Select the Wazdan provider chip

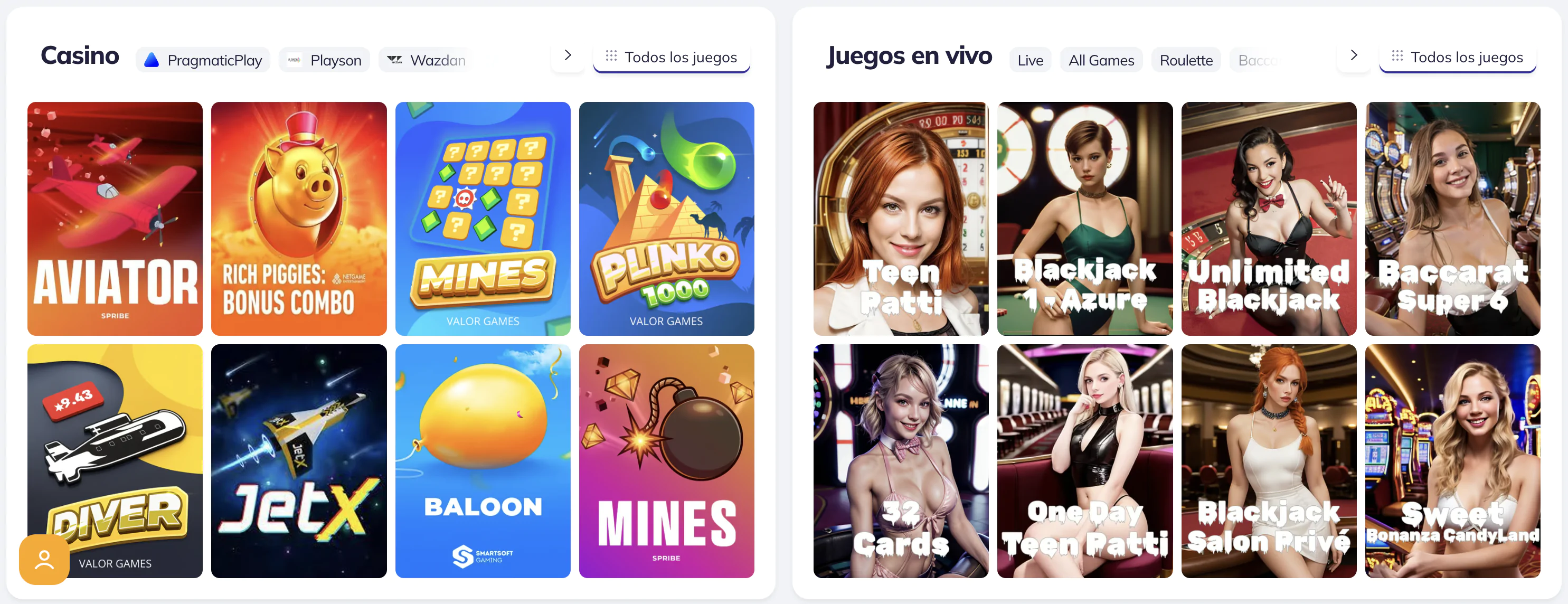426,60
